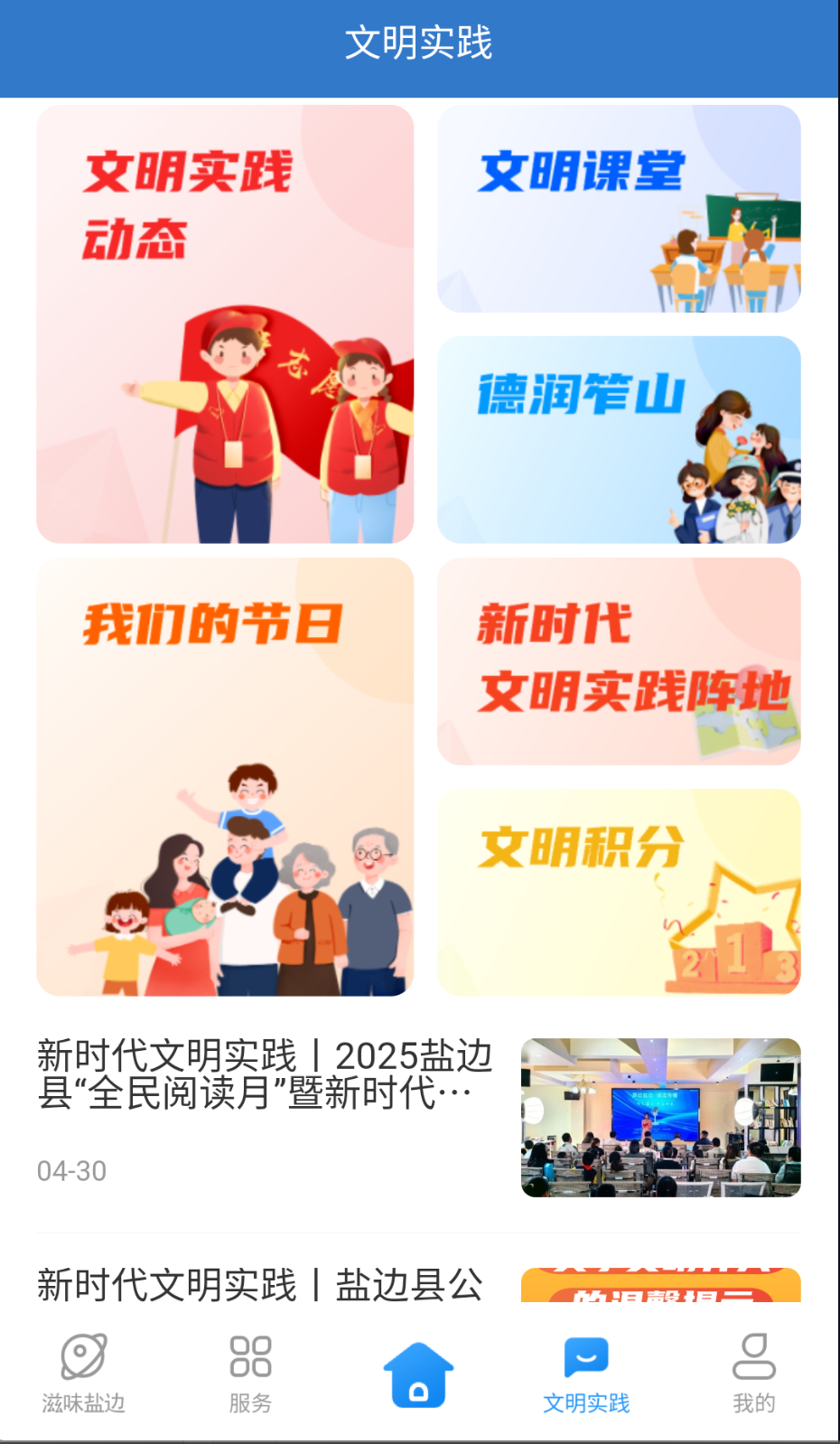Click the 04-30 date label
The width and height of the screenshot is (840, 1444).
click(x=70, y=1171)
